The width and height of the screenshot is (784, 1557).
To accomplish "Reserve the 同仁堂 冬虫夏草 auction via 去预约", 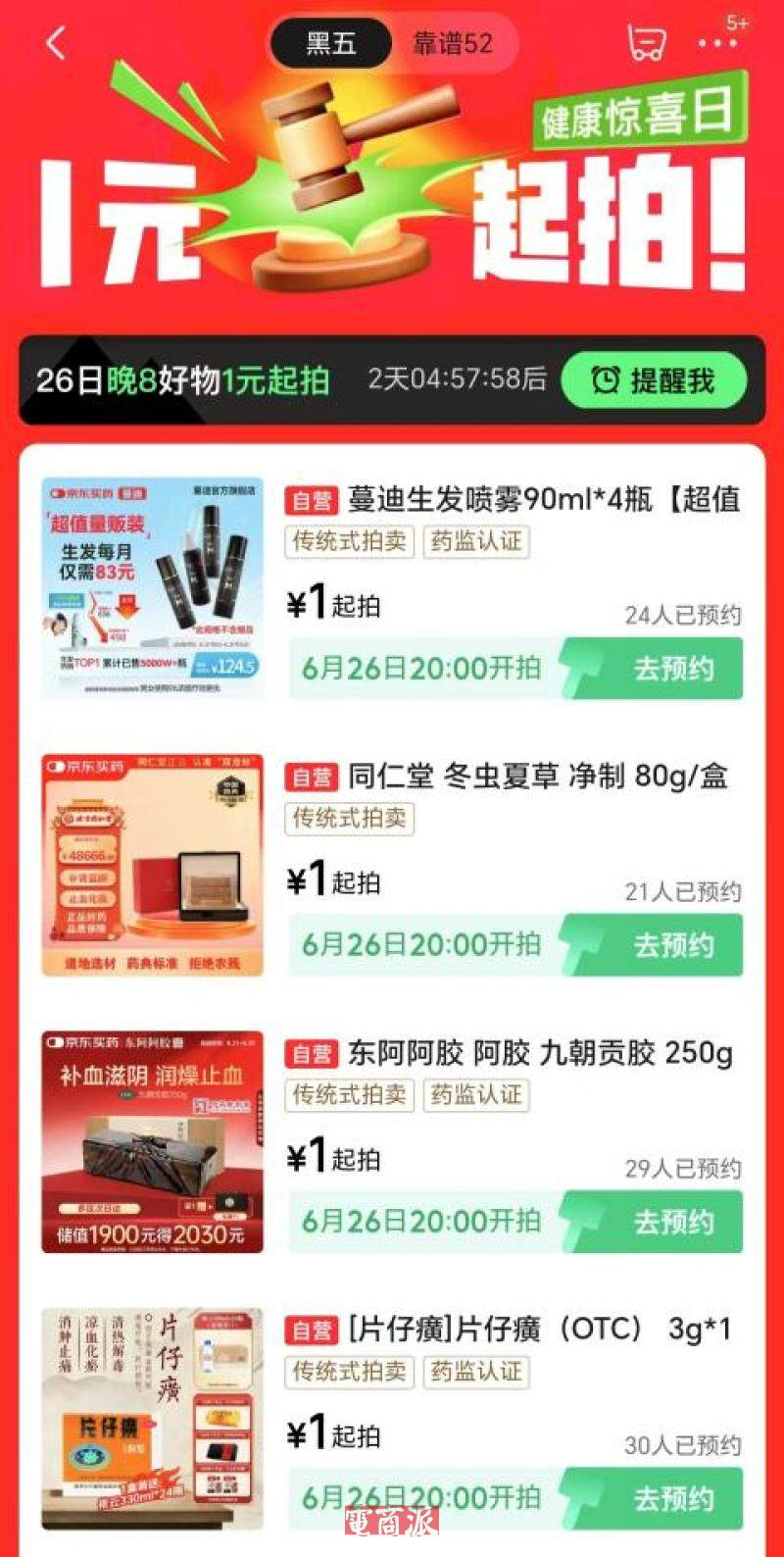I will 672,945.
